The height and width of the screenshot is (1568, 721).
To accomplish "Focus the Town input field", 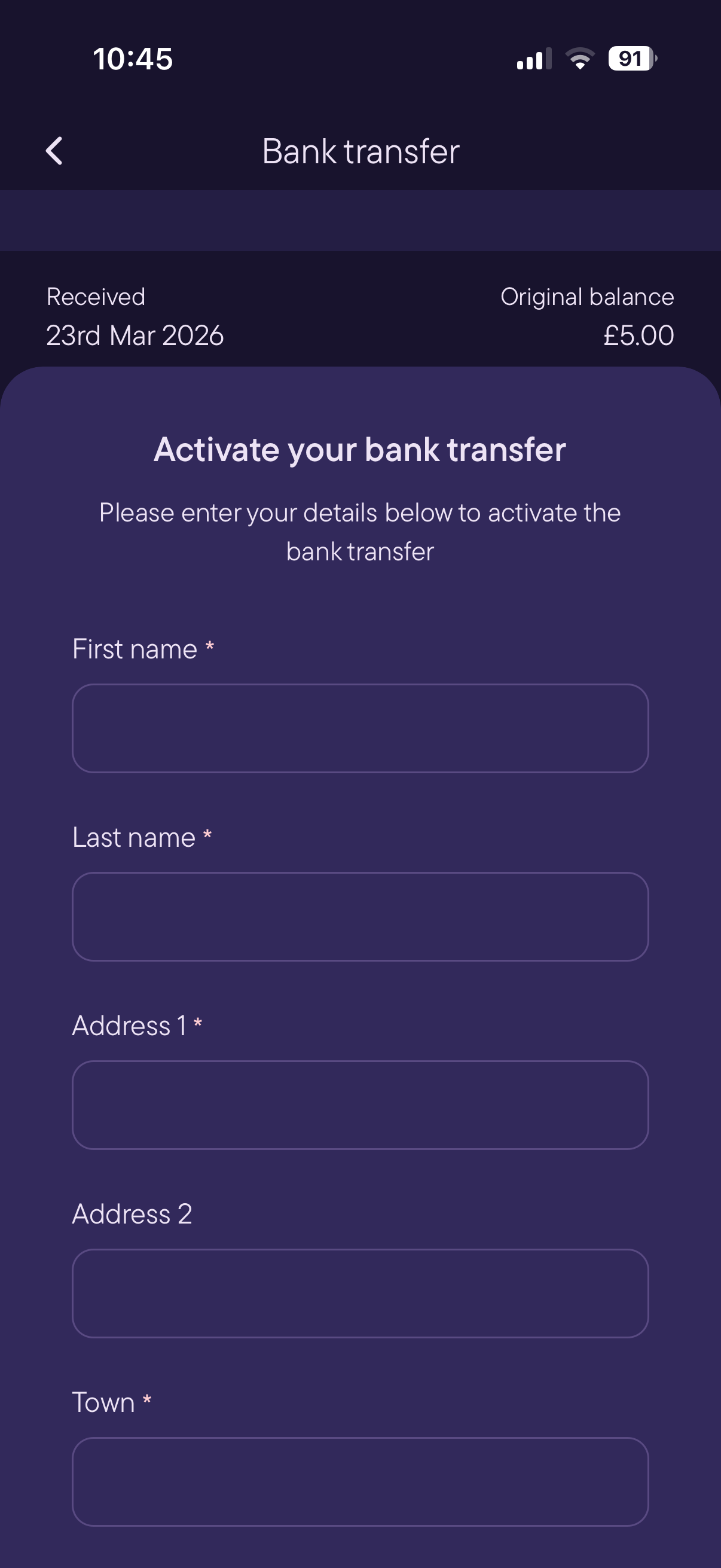I will tap(360, 1481).
